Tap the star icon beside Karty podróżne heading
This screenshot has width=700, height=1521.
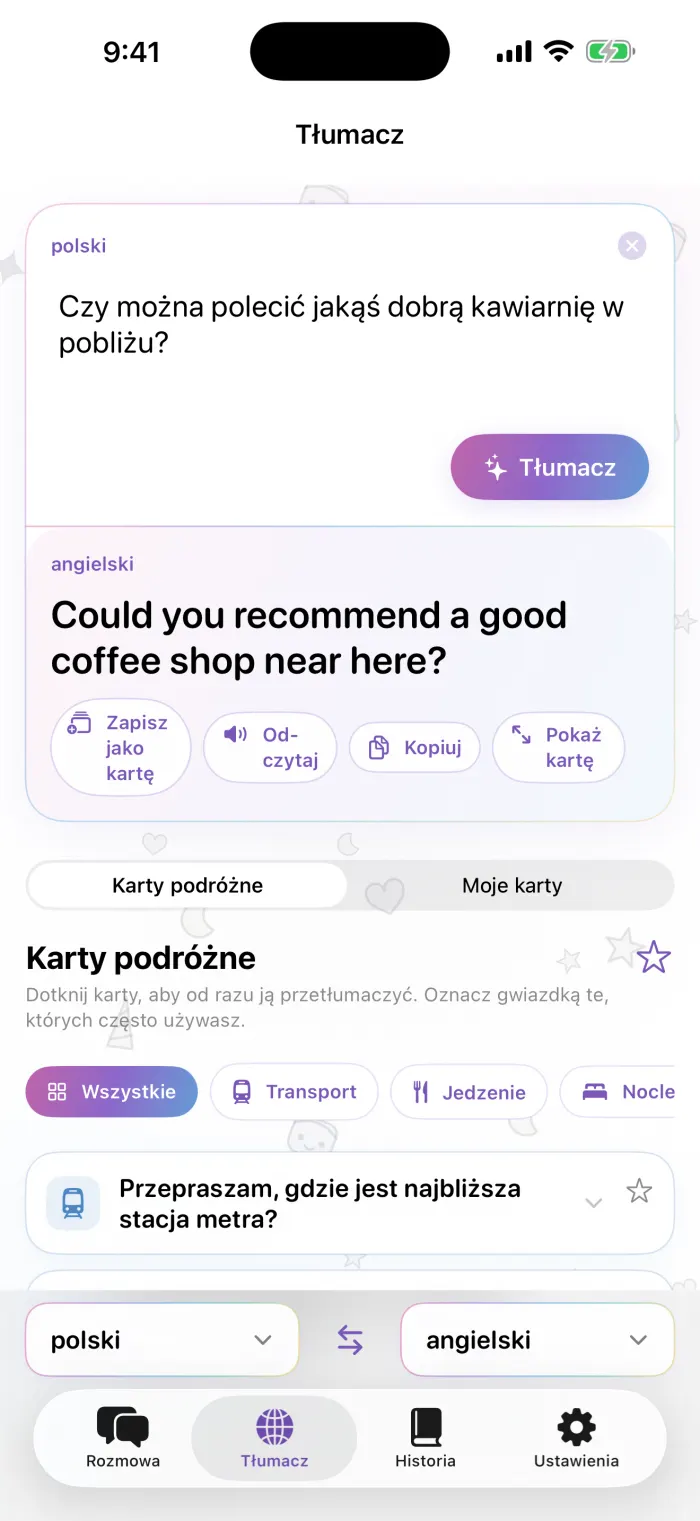pyautogui.click(x=654, y=957)
